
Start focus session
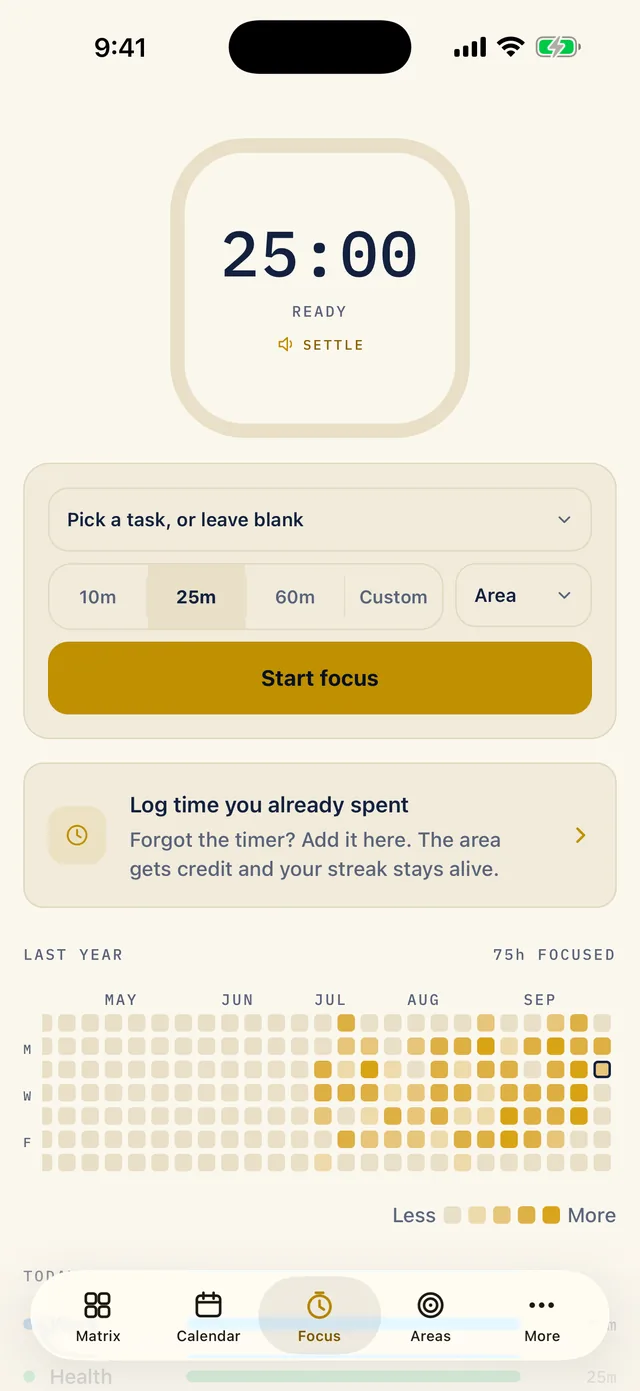(x=320, y=678)
